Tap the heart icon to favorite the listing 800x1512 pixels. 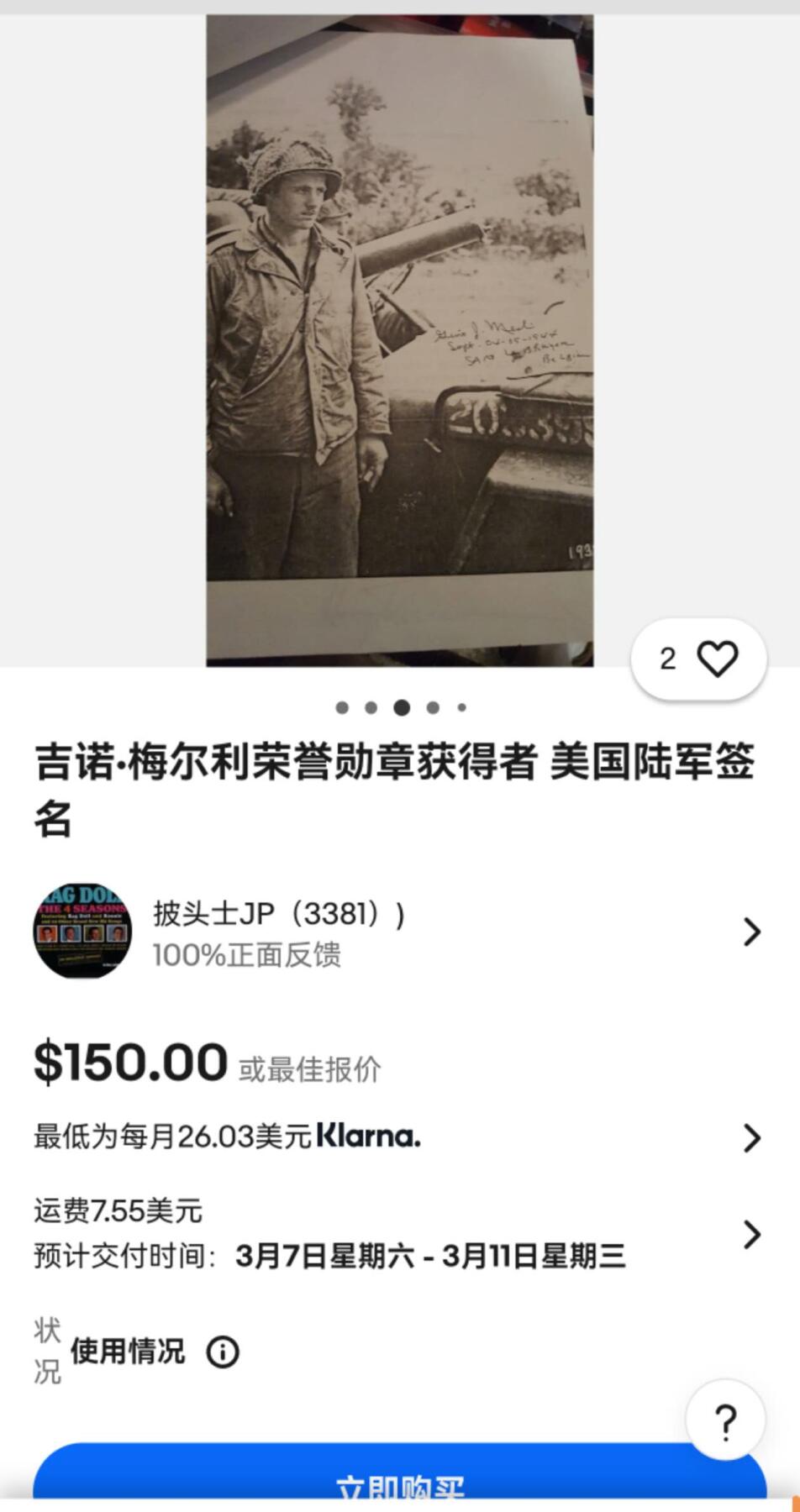coord(715,659)
